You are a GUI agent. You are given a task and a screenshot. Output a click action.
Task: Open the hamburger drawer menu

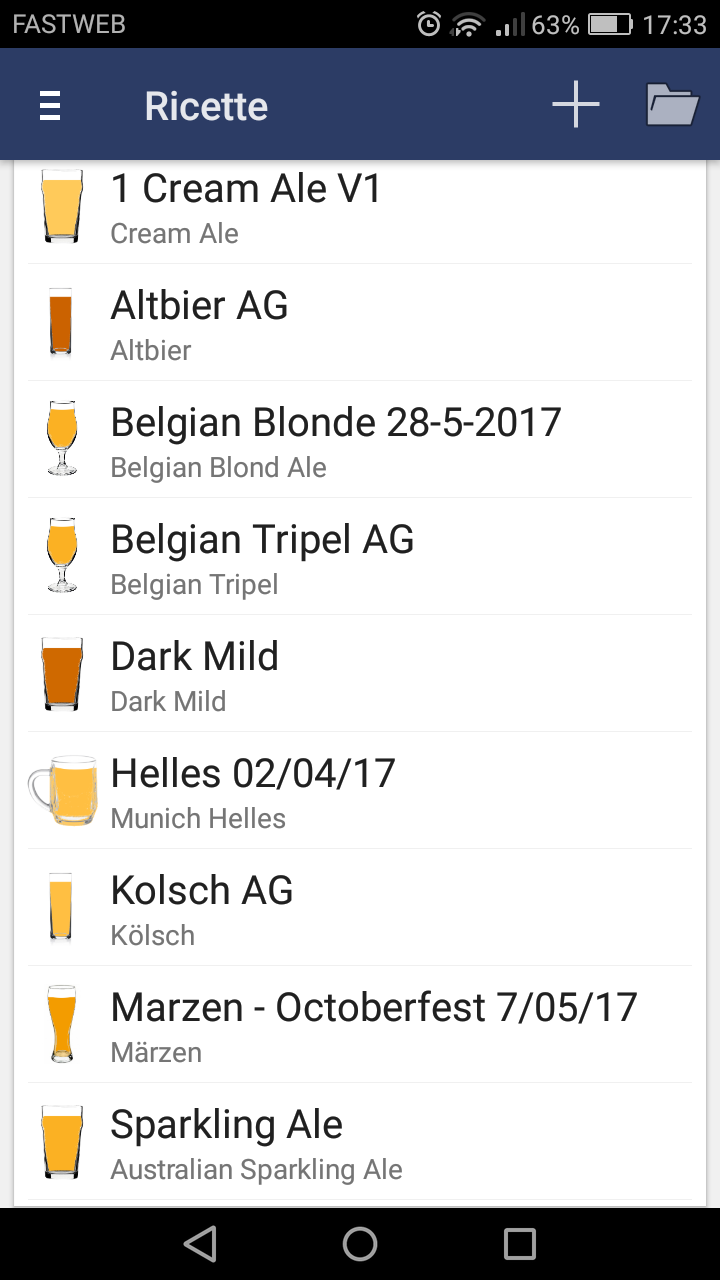coord(50,106)
